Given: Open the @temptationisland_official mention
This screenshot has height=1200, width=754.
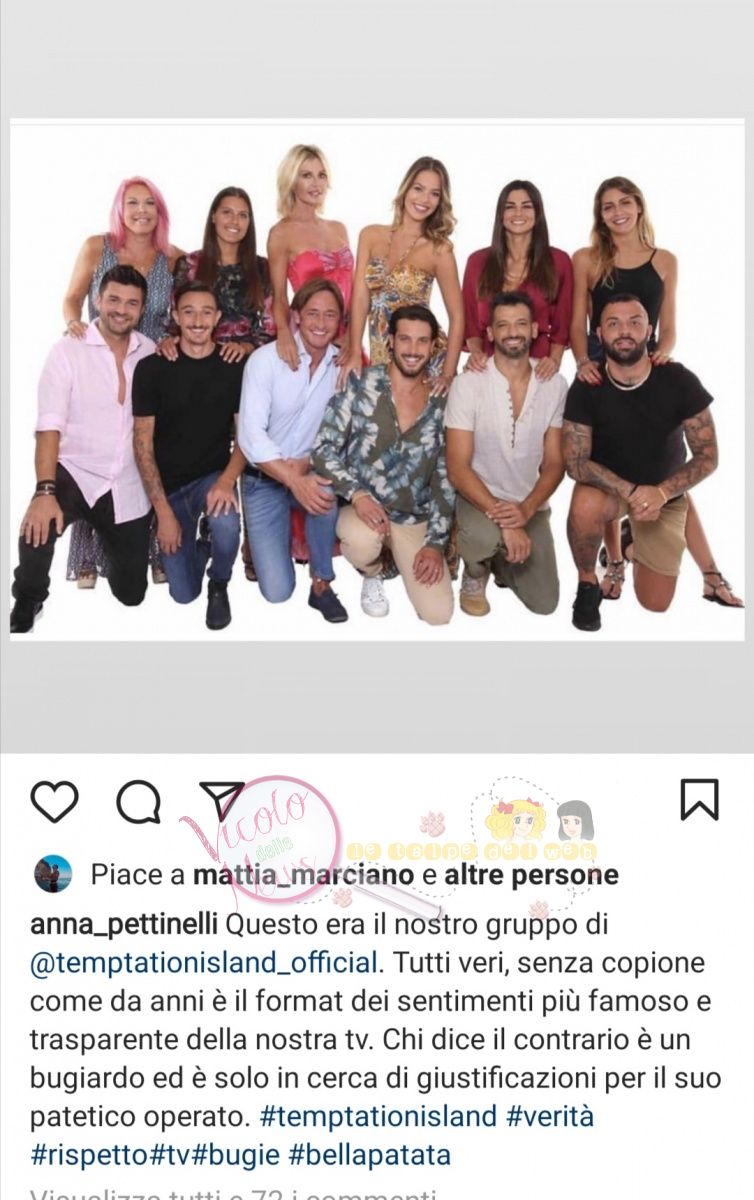Looking at the screenshot, I should click(204, 963).
